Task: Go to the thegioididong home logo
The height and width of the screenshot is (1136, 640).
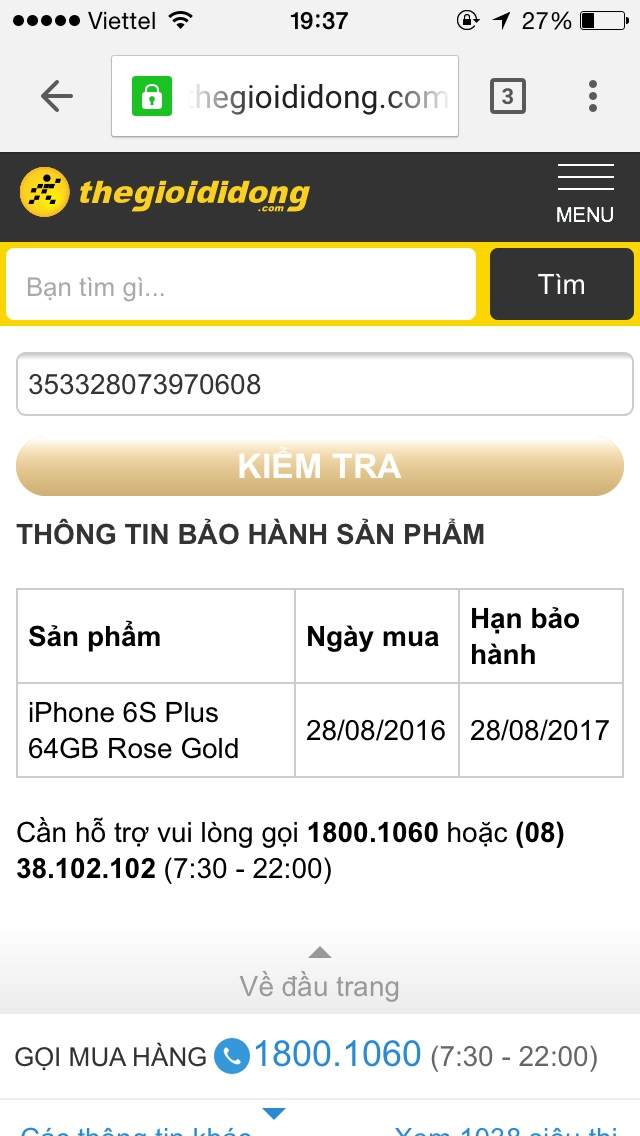Action: (x=165, y=192)
